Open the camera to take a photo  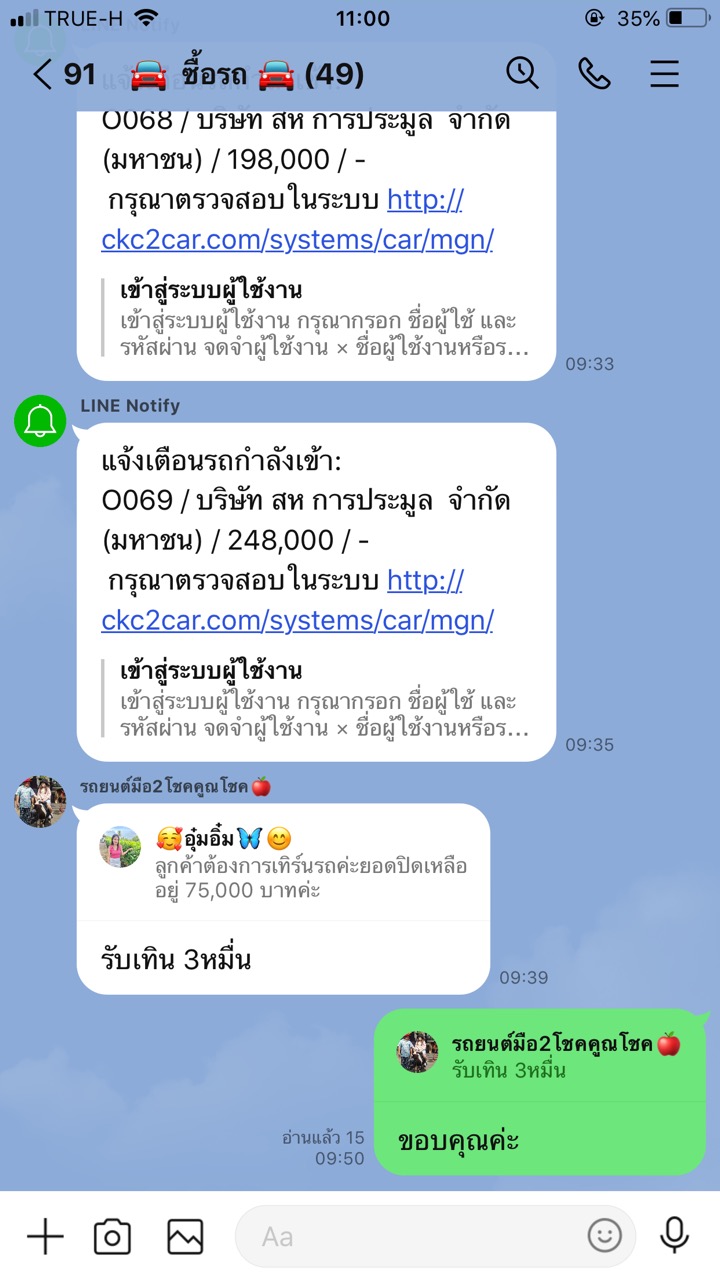point(112,1236)
